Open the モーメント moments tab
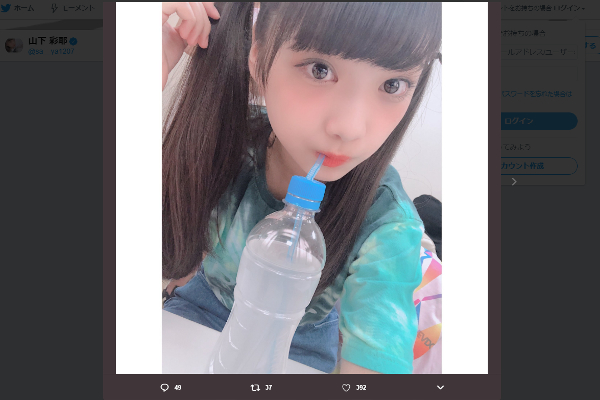The height and width of the screenshot is (400, 600). coord(75,7)
